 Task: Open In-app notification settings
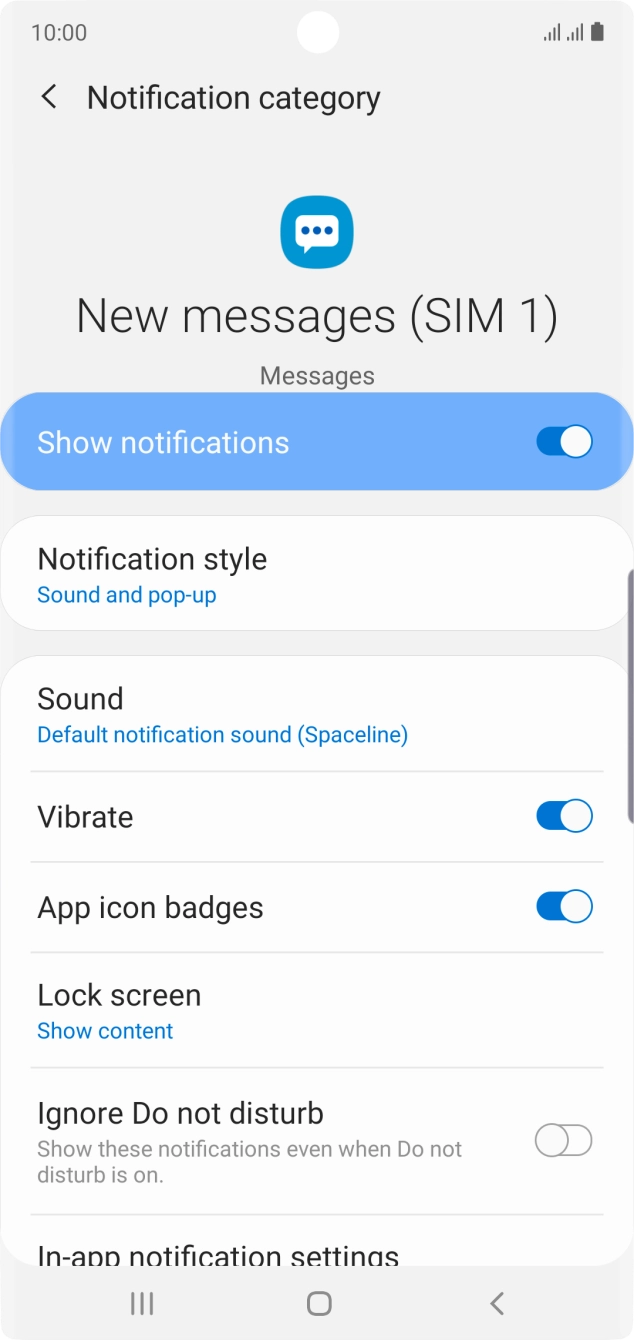point(218,1252)
